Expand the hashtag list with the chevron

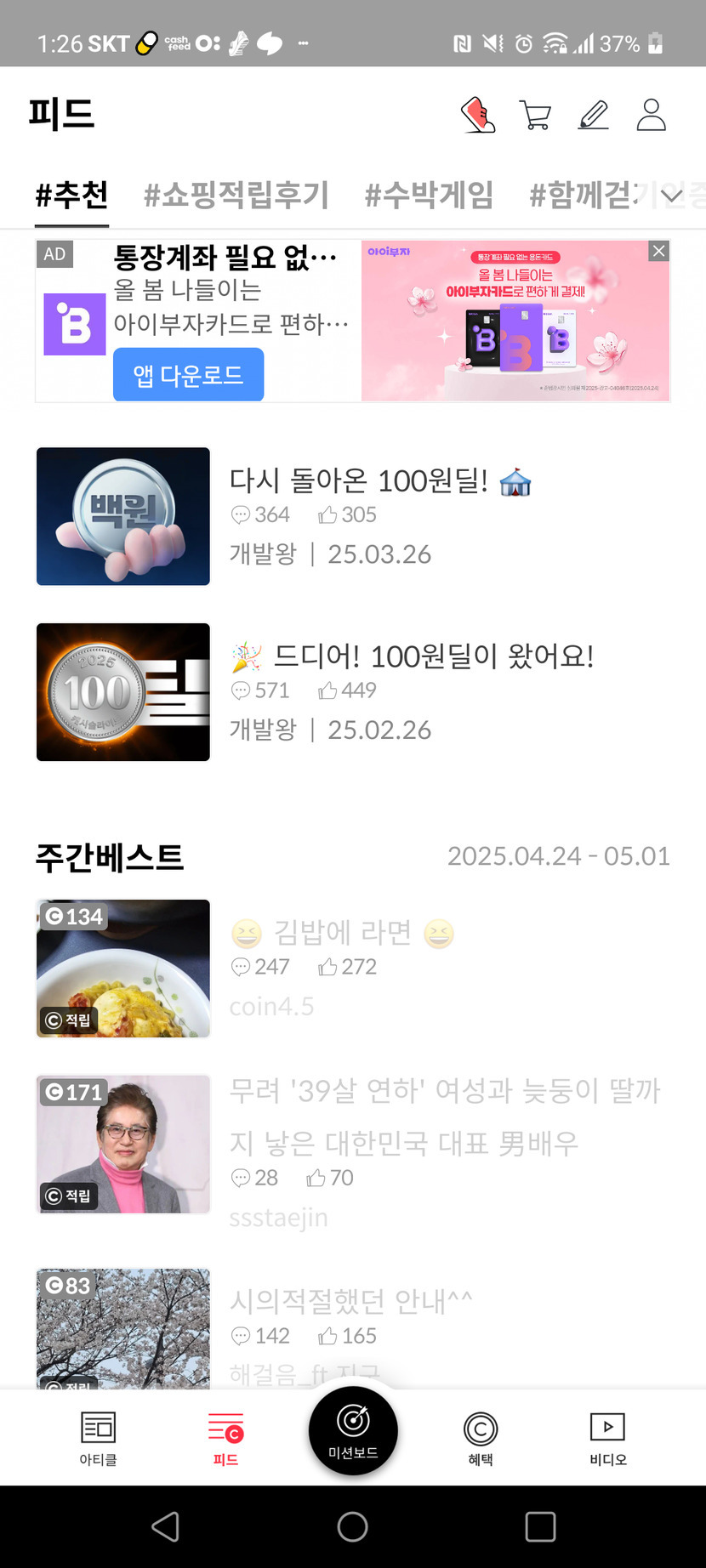point(672,196)
